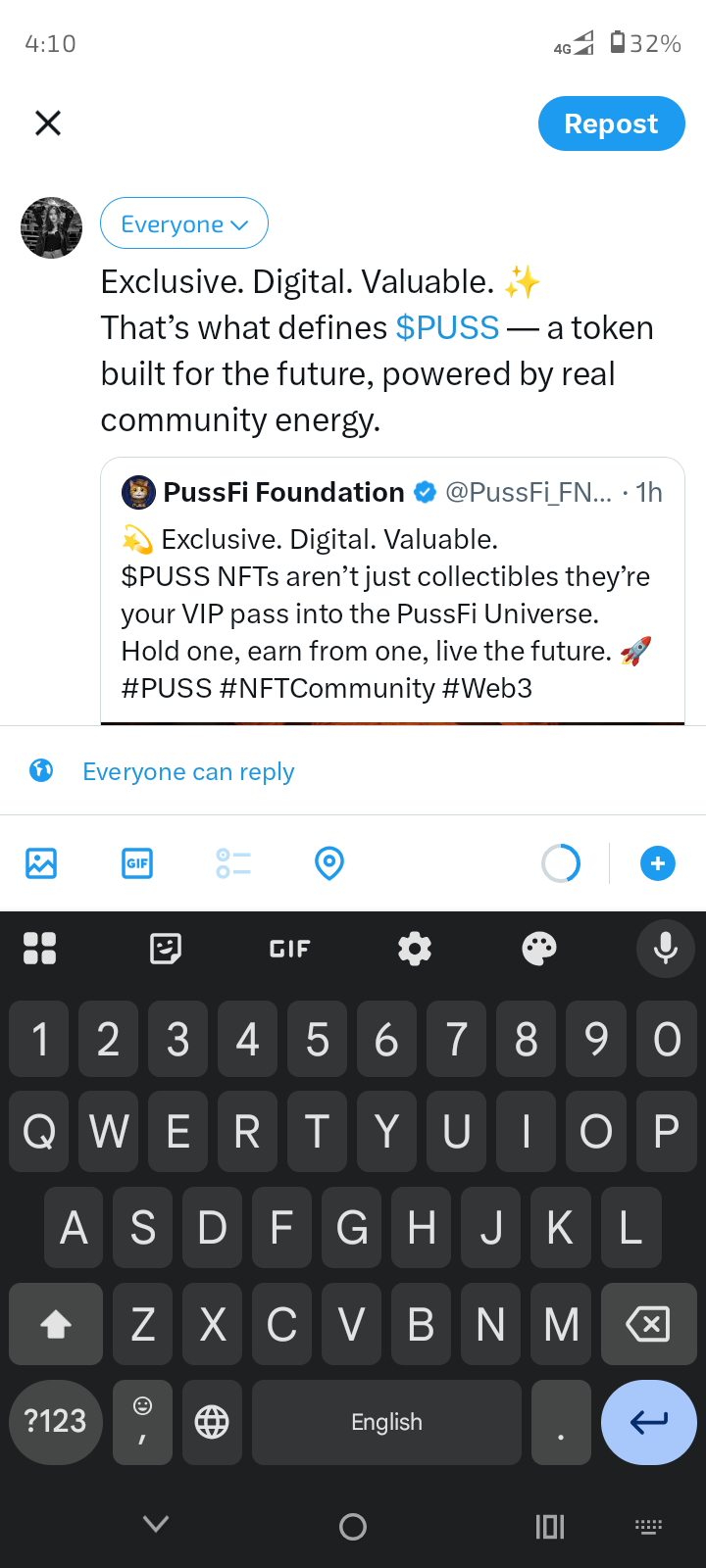Image resolution: width=706 pixels, height=1568 pixels.
Task: Open the keyboard sticker panel
Action: point(165,948)
